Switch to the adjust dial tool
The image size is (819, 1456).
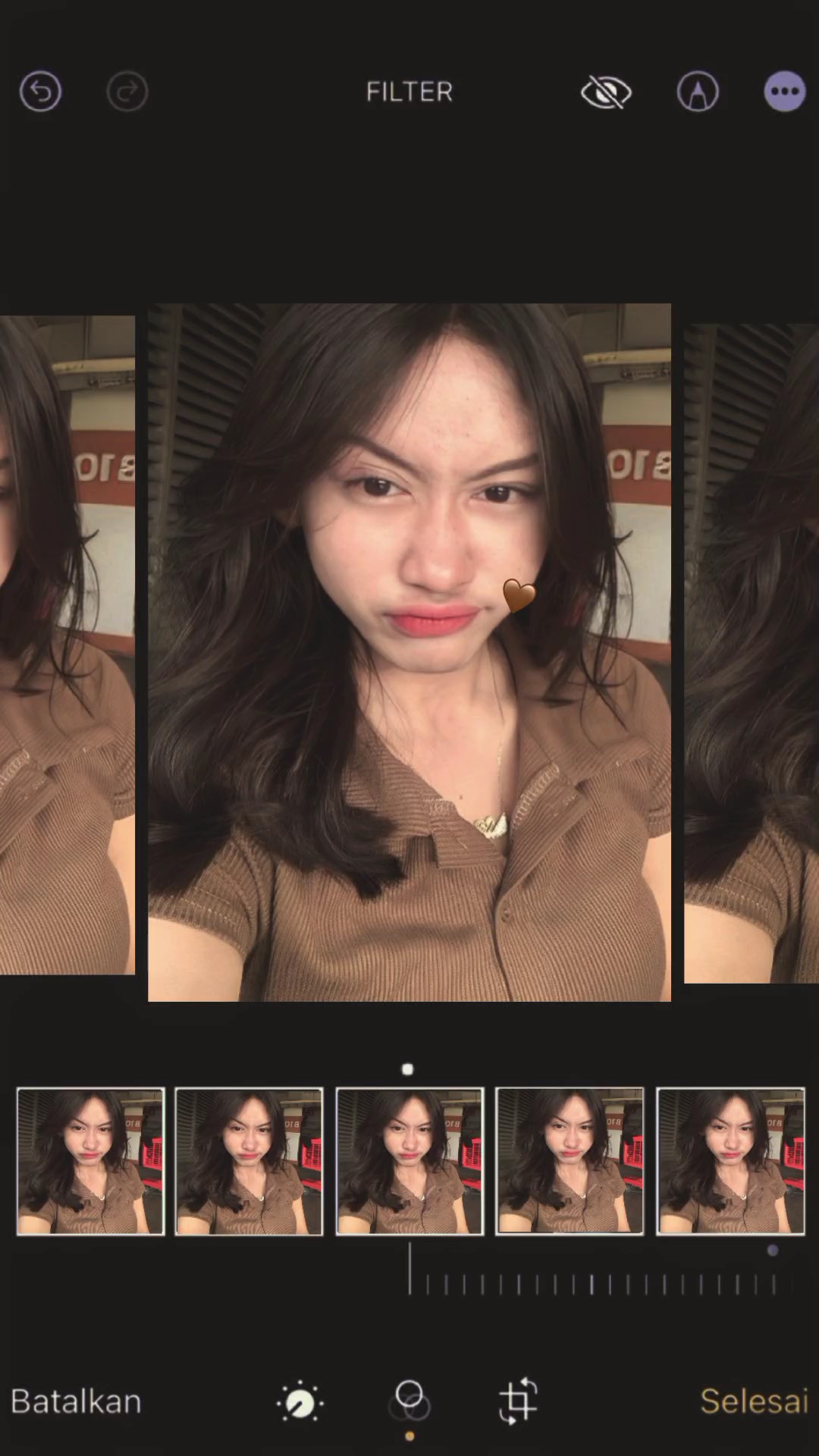pos(300,1401)
